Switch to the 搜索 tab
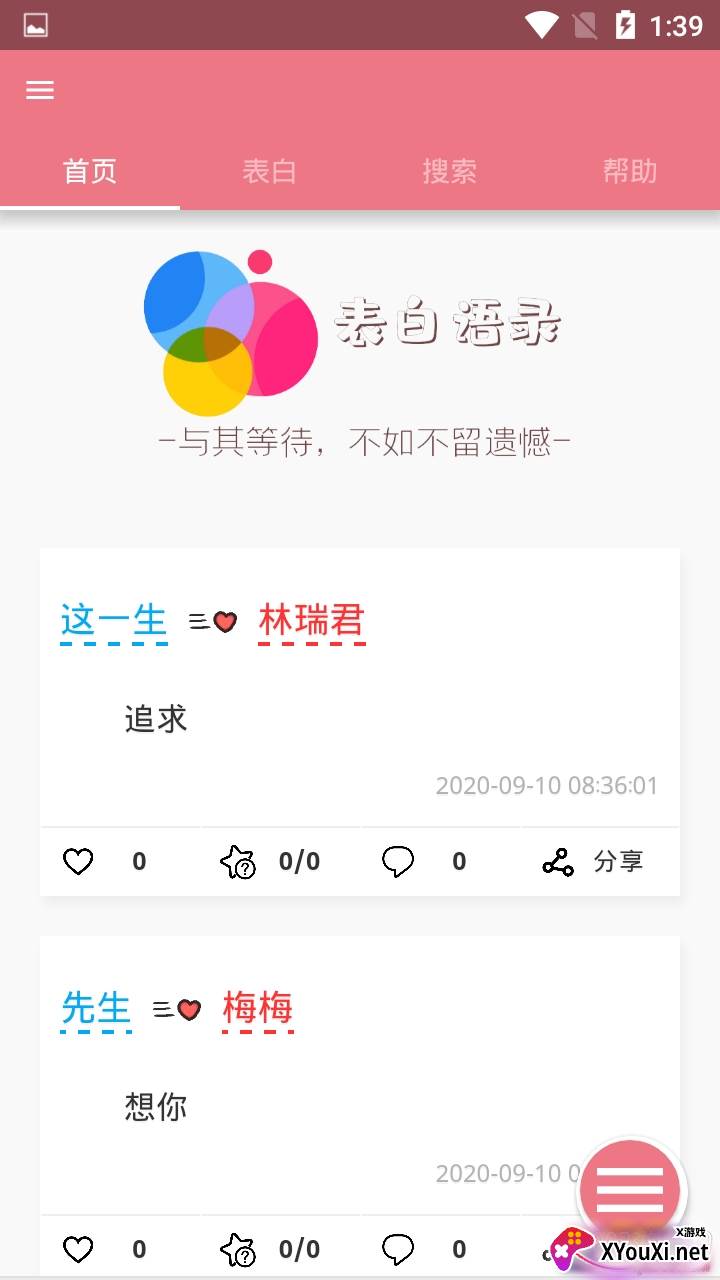The width and height of the screenshot is (720, 1280). tap(449, 171)
